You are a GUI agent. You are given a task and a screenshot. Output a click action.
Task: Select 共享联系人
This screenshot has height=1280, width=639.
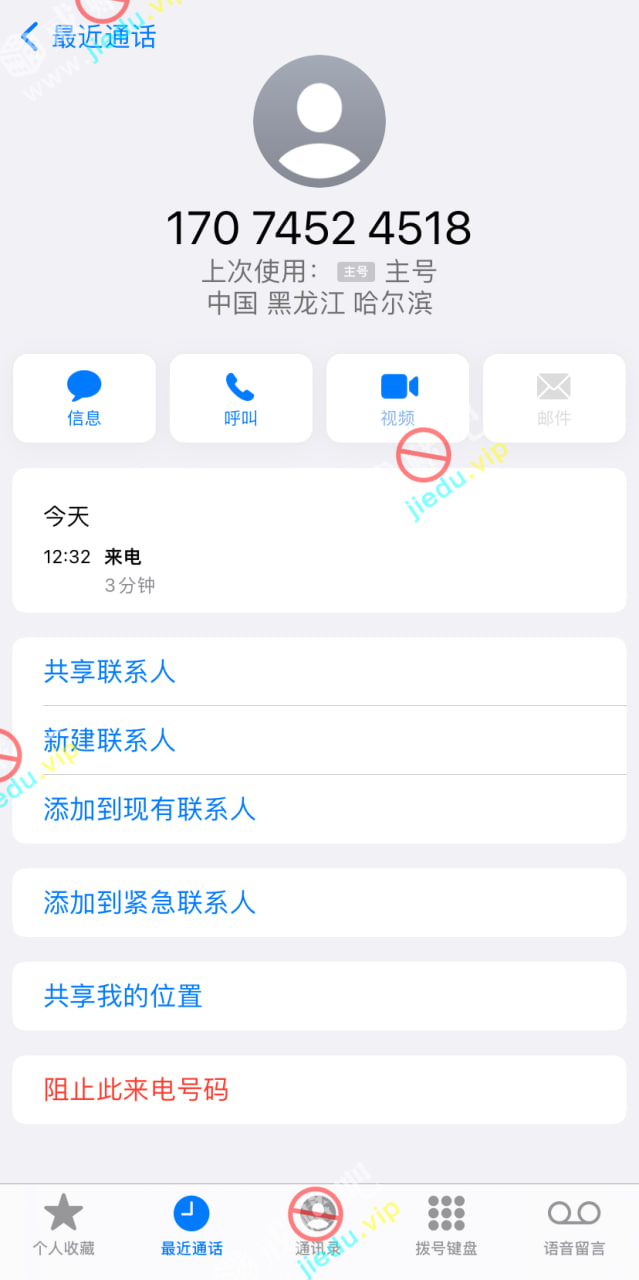click(110, 671)
